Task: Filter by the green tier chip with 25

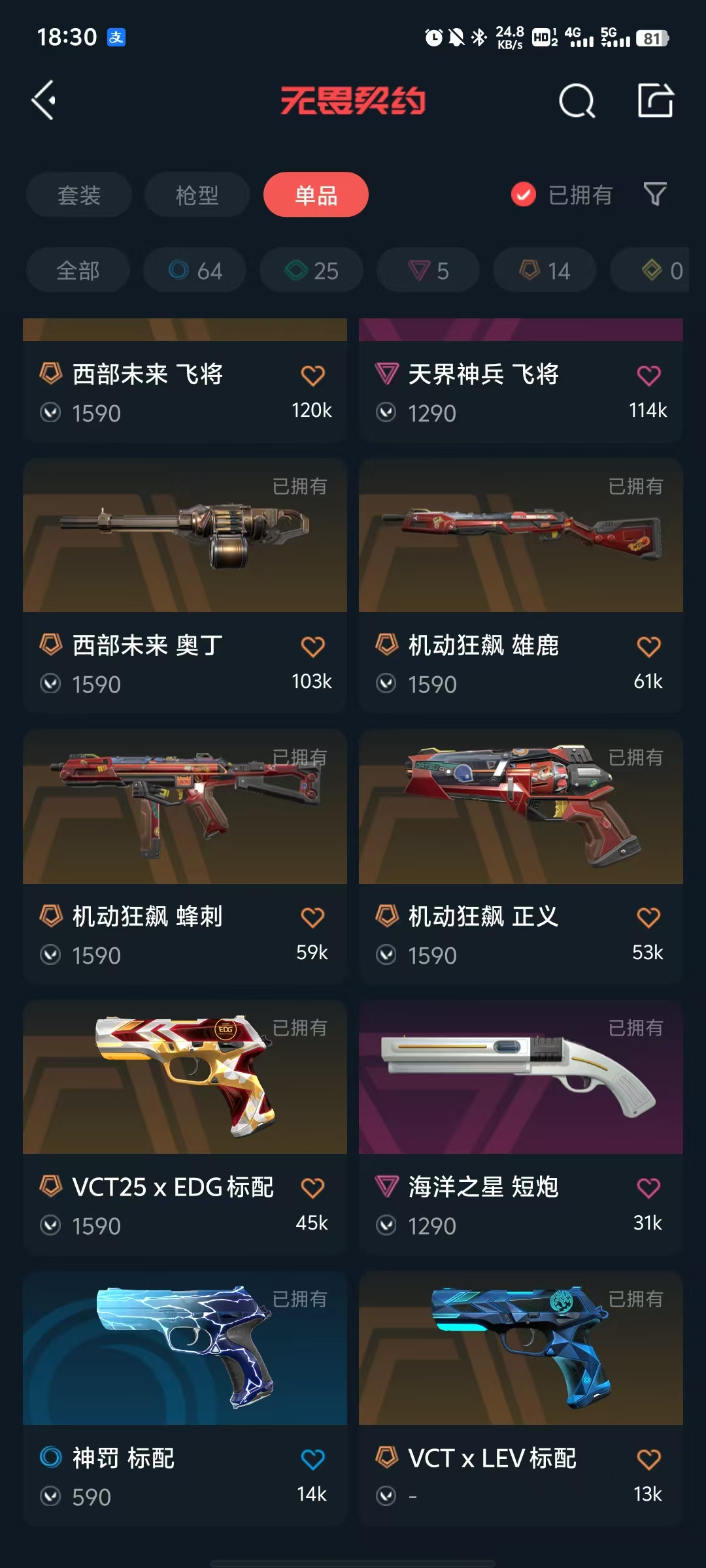Action: [311, 270]
